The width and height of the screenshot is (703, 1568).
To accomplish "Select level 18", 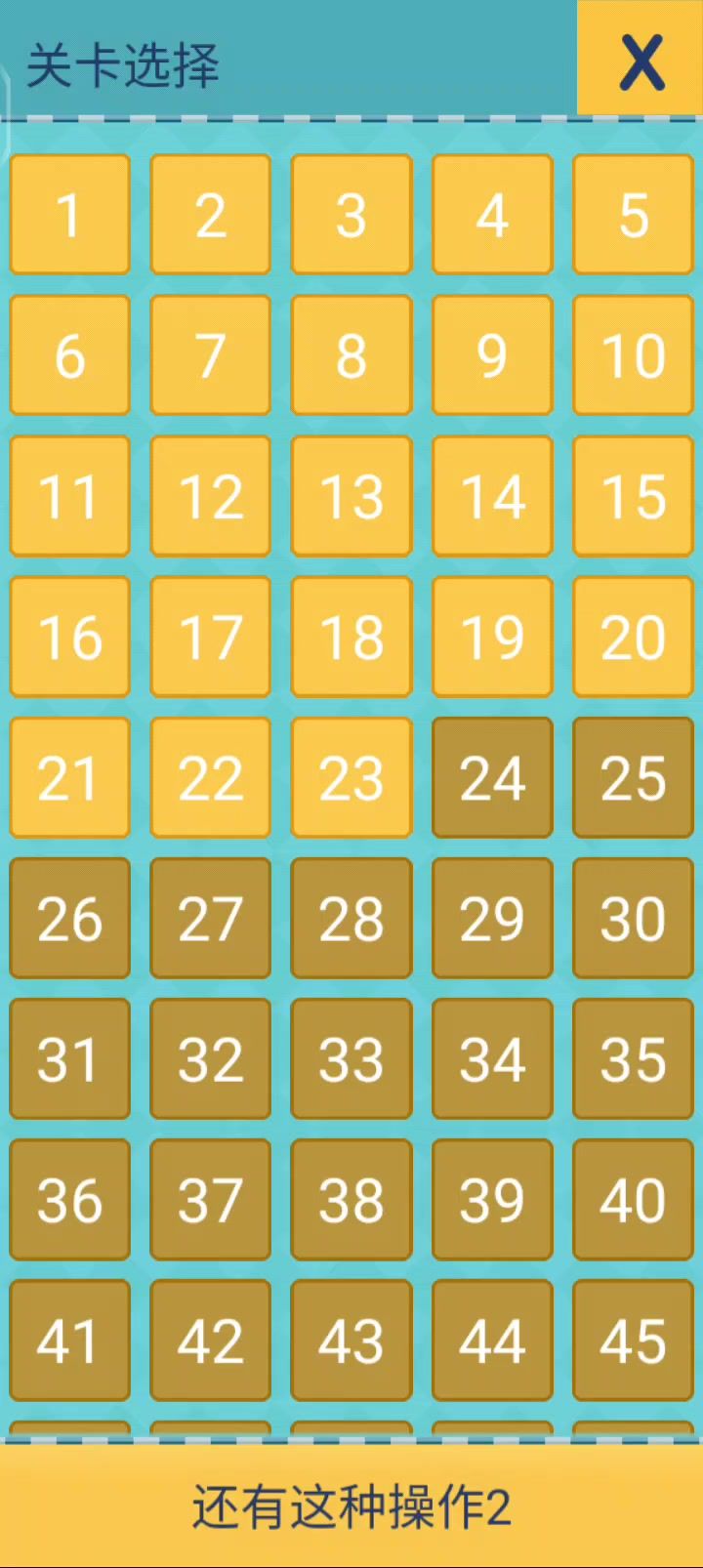I will tap(351, 637).
